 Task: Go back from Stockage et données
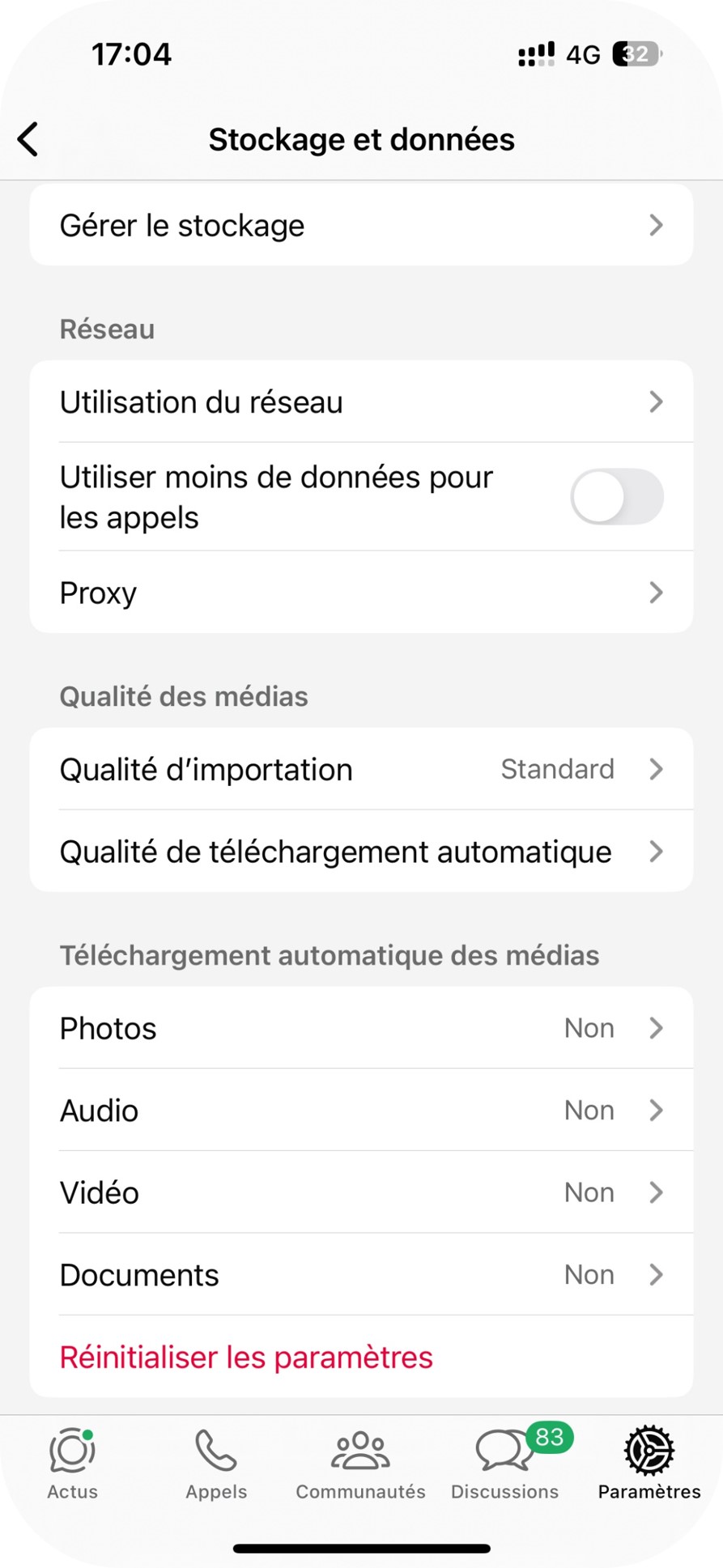click(28, 139)
